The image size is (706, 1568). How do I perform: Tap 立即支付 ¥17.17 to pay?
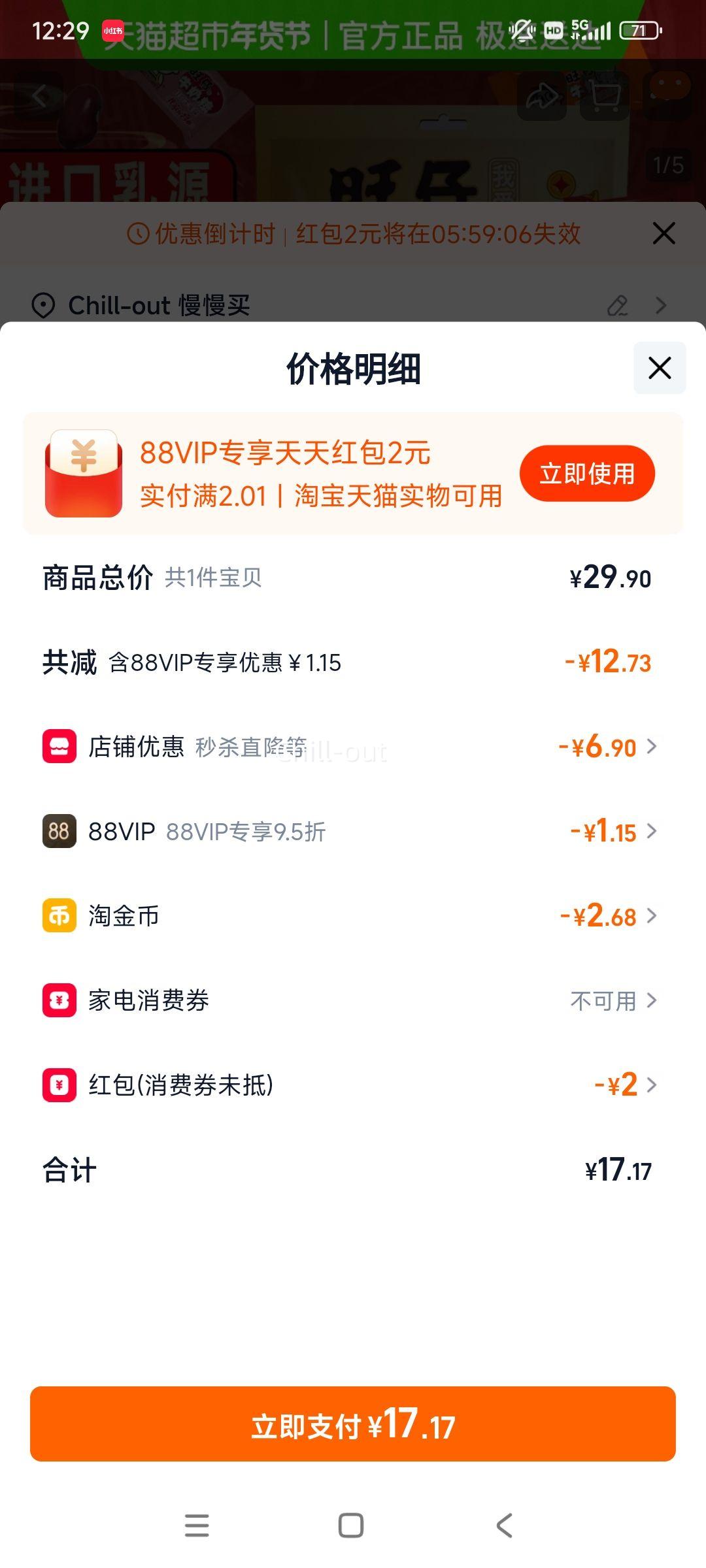(353, 1425)
